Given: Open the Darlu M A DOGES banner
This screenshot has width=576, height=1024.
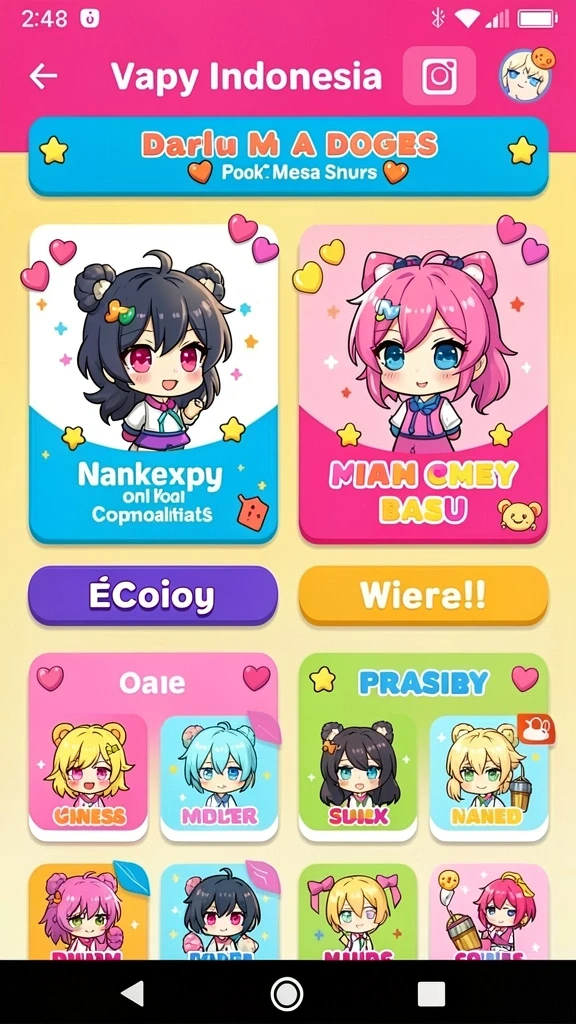Looking at the screenshot, I should [x=288, y=157].
